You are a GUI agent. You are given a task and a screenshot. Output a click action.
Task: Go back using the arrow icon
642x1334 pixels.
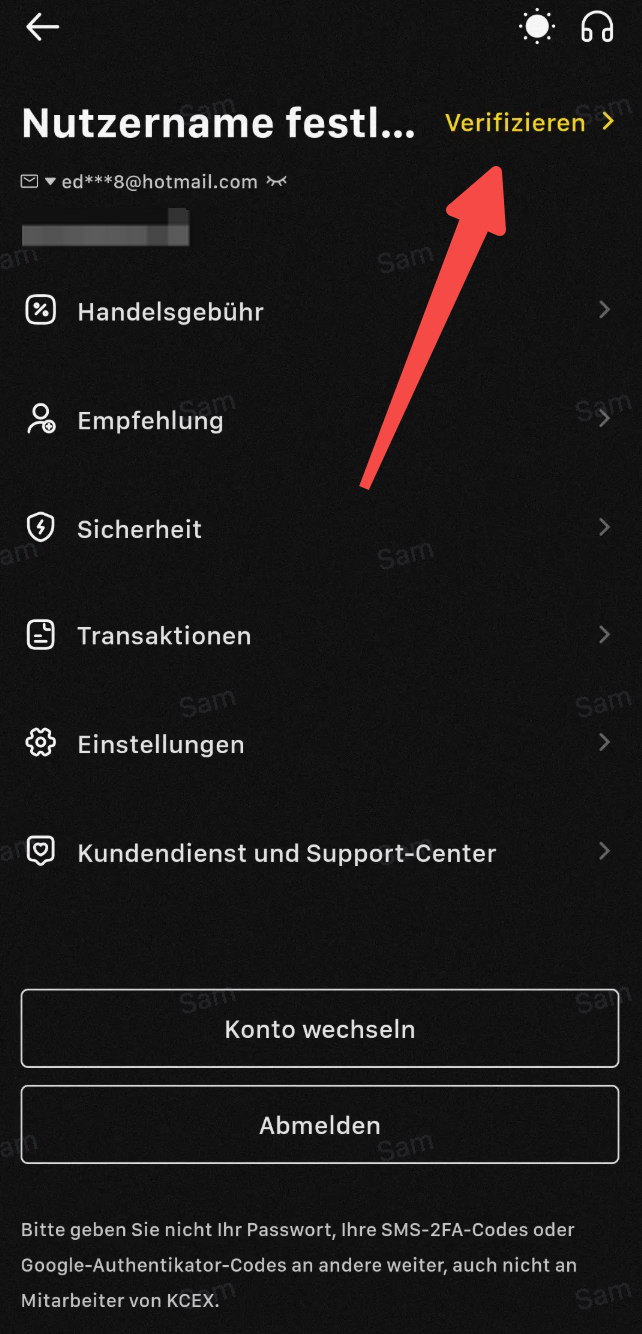click(x=43, y=28)
